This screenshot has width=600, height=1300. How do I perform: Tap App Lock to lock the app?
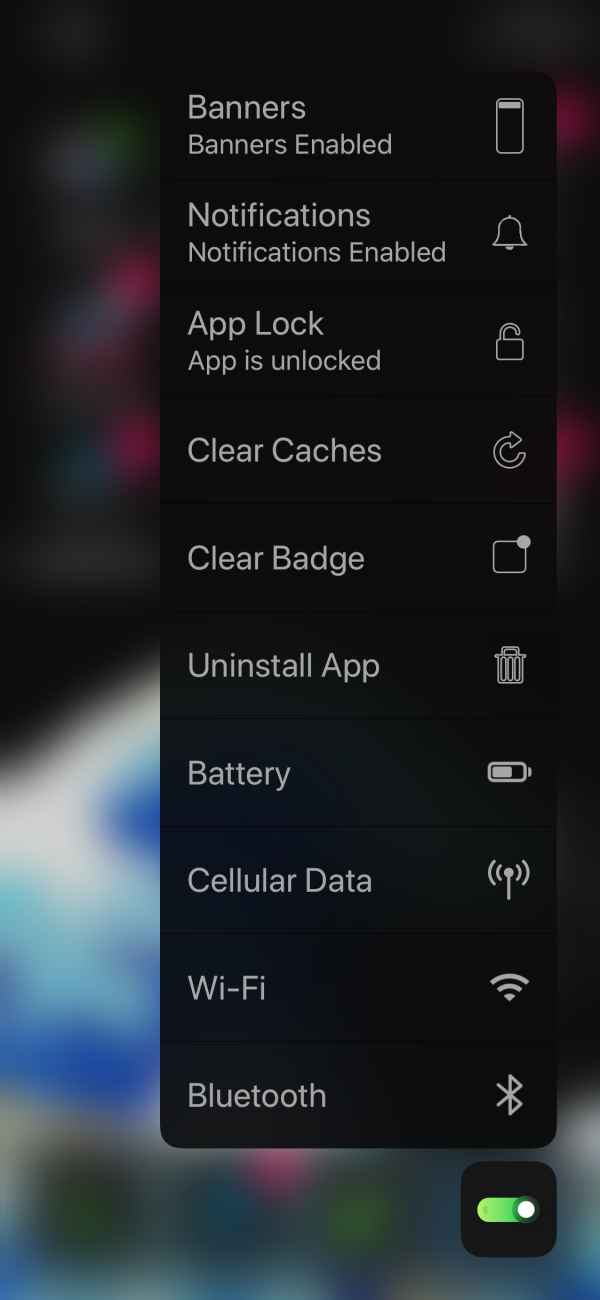point(357,342)
